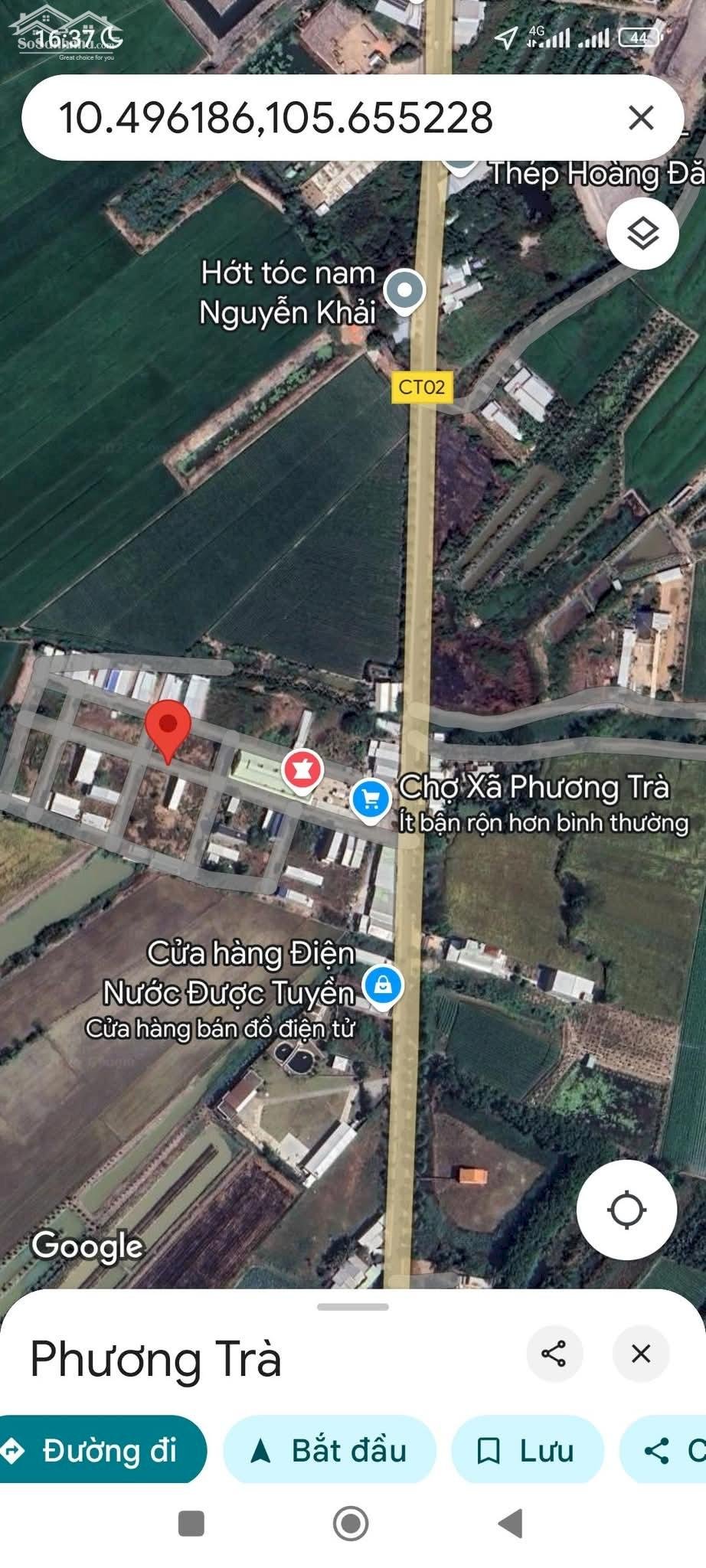Select the Chợ Xã Phương Trà marker
Viewport: 706px width, 1568px height.
click(371, 801)
